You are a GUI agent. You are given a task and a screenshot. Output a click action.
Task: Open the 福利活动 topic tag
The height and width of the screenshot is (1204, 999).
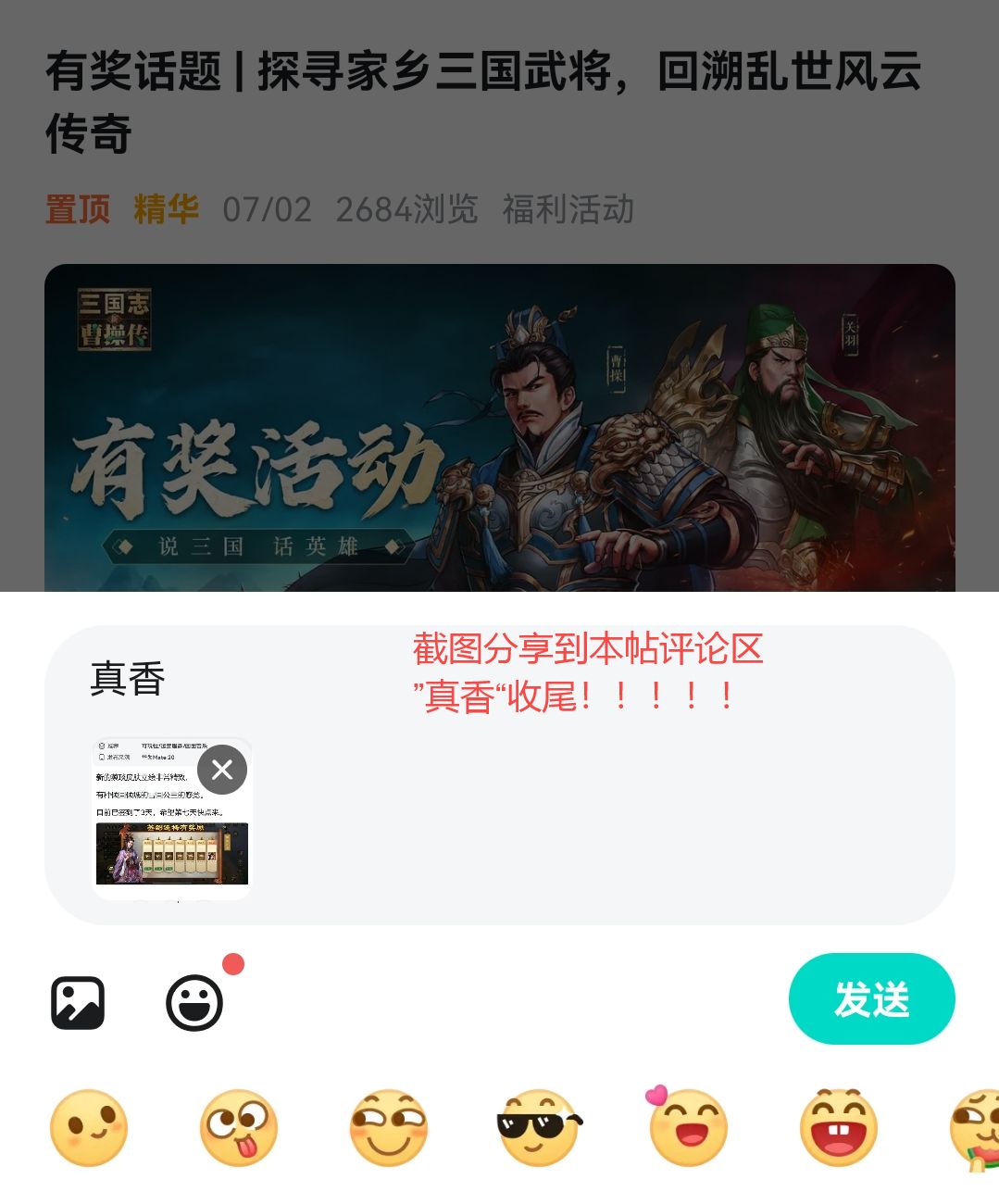pyautogui.click(x=568, y=211)
